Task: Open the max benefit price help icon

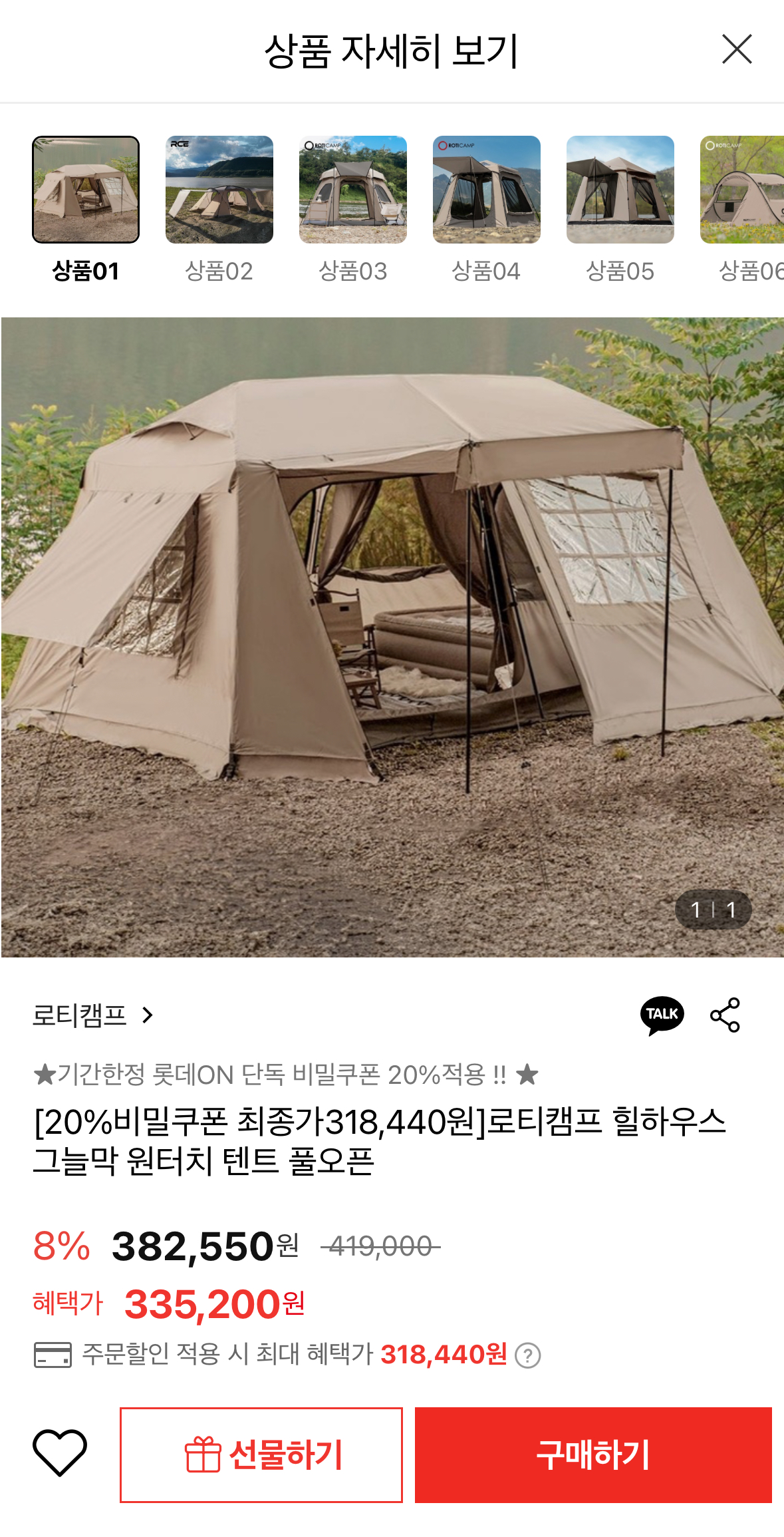Action: 527,1355
